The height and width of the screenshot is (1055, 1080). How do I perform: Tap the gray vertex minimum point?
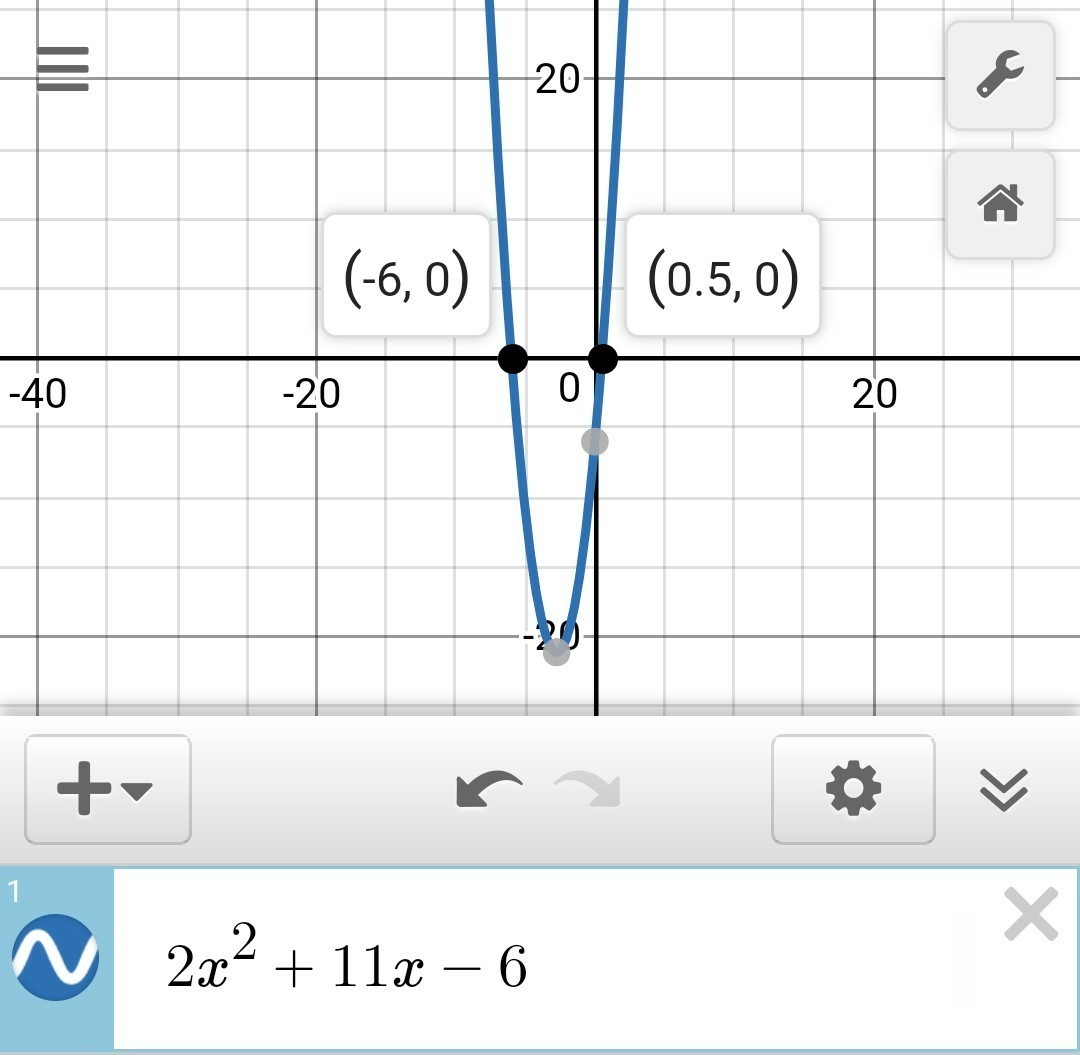(557, 651)
